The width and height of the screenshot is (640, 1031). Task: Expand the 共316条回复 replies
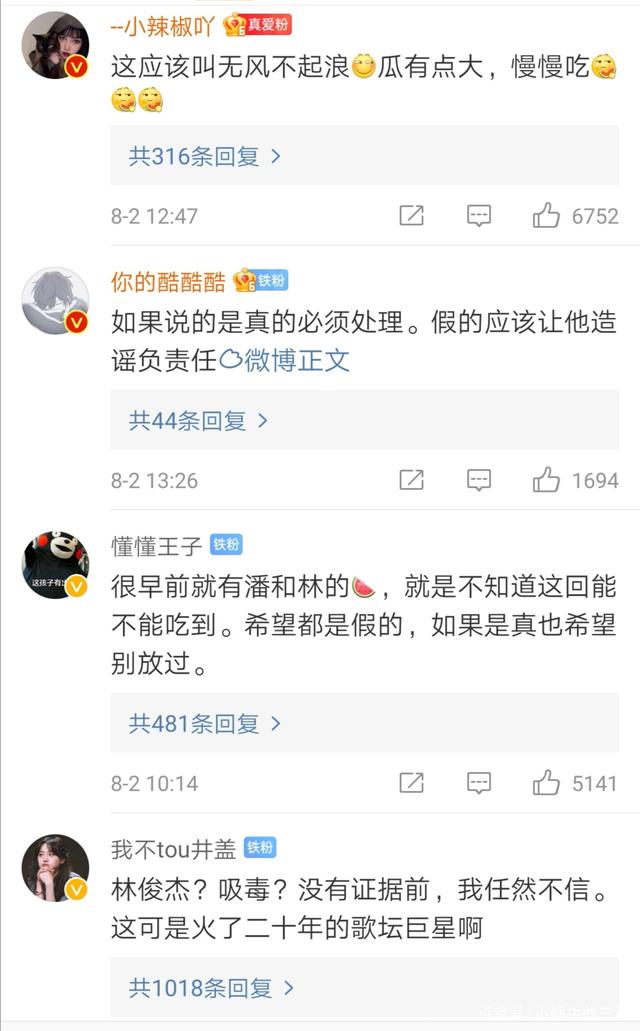click(205, 156)
